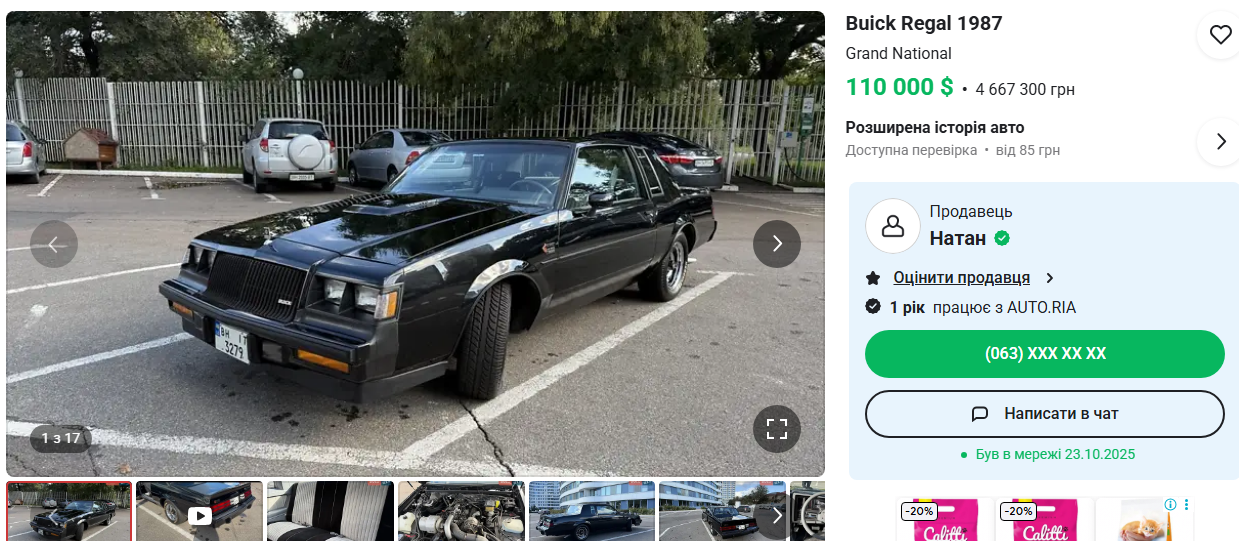Show the next car photo

[776, 244]
